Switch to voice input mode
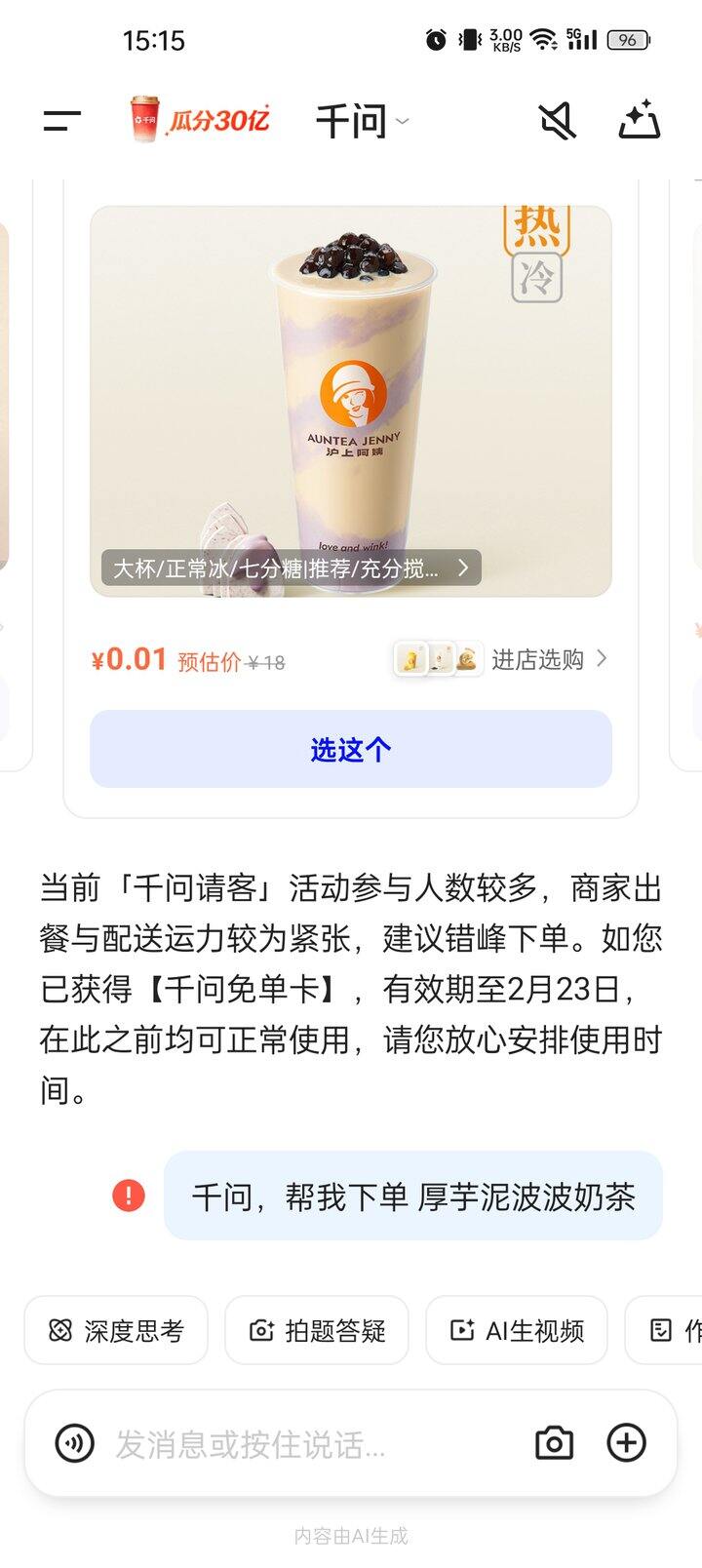 (75, 1443)
